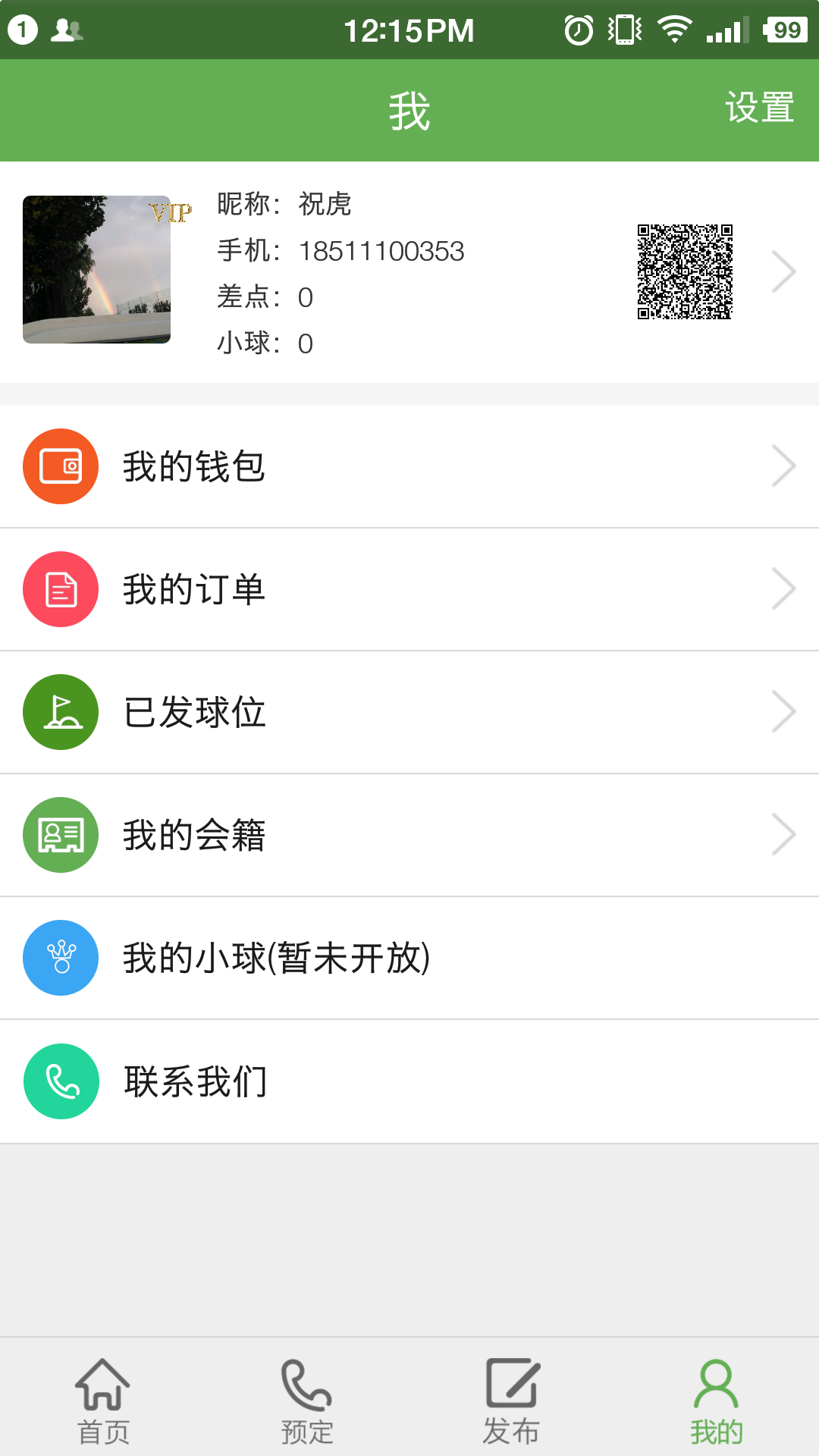Tap the Wi-Fi status bar icon
The height and width of the screenshot is (1456, 819).
pos(673,29)
